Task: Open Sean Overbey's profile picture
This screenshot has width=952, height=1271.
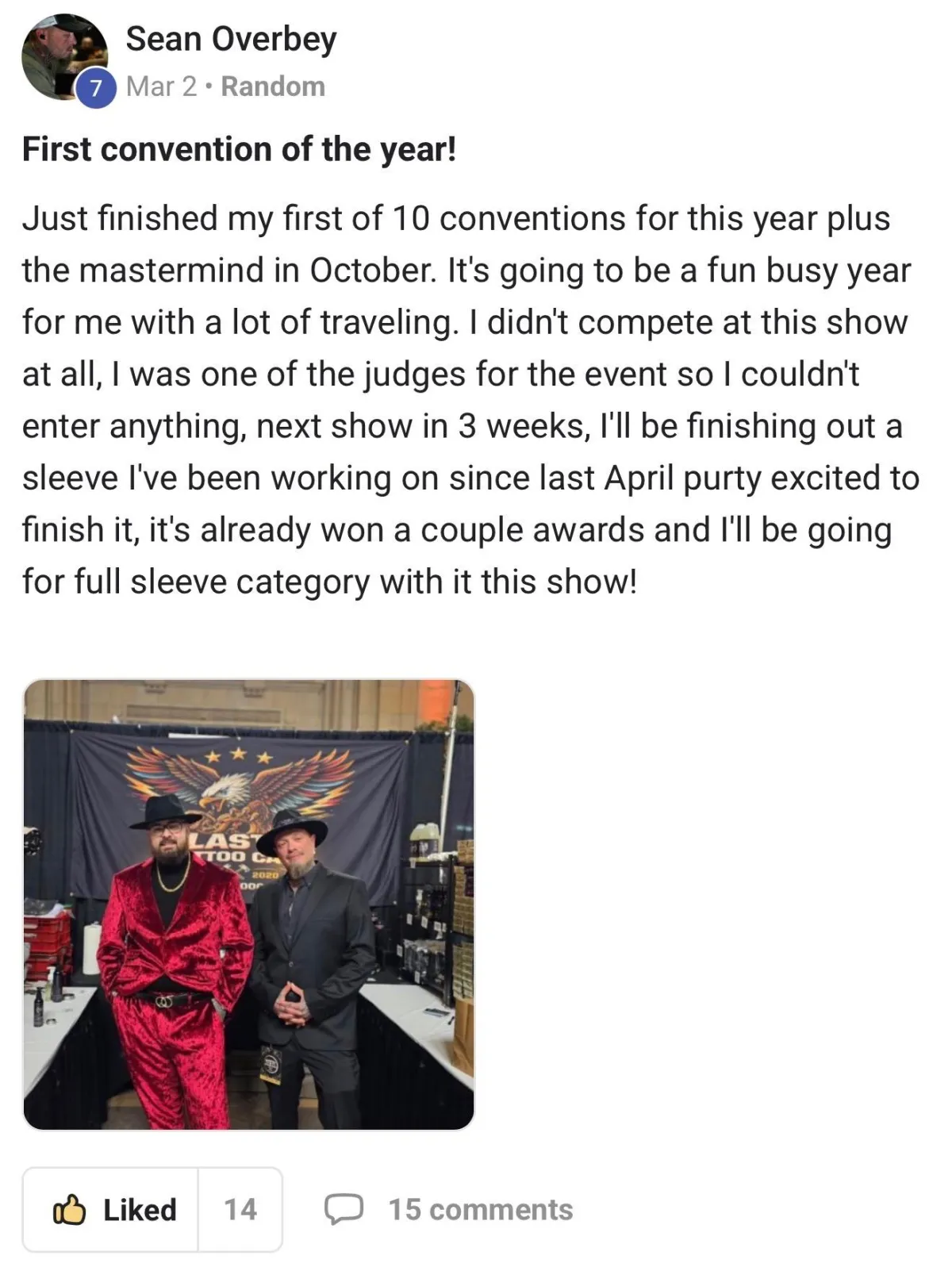Action: [x=63, y=57]
